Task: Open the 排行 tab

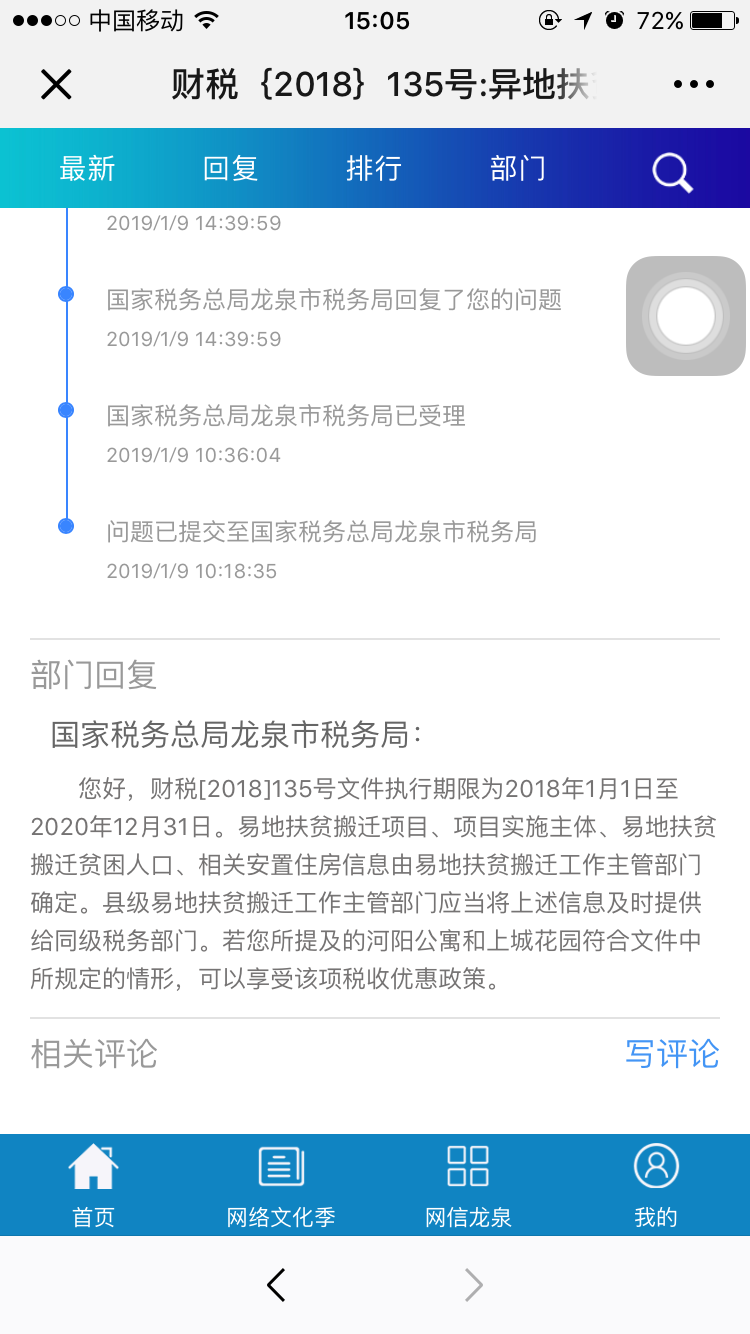Action: tap(374, 168)
